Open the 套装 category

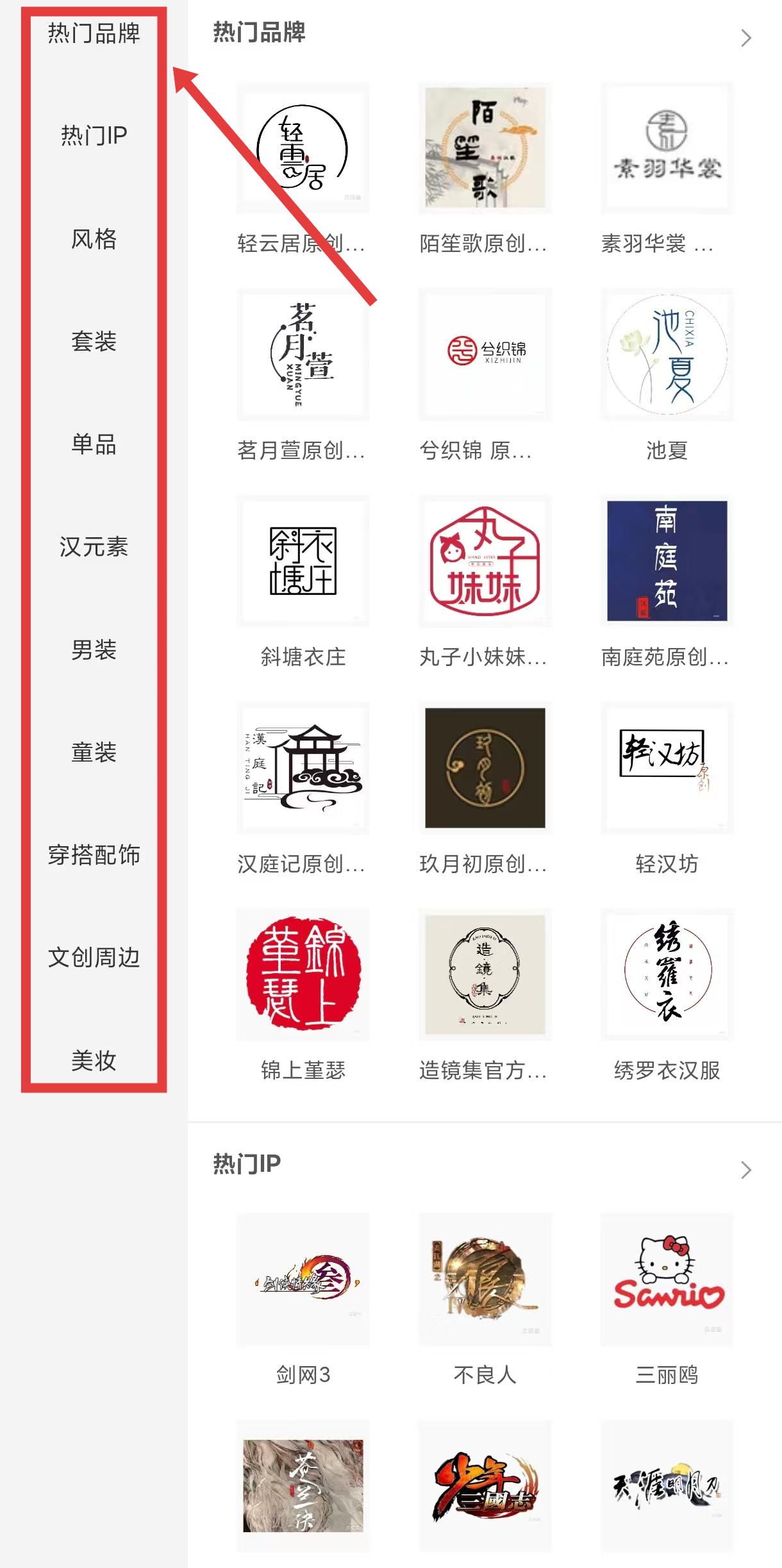tap(94, 341)
